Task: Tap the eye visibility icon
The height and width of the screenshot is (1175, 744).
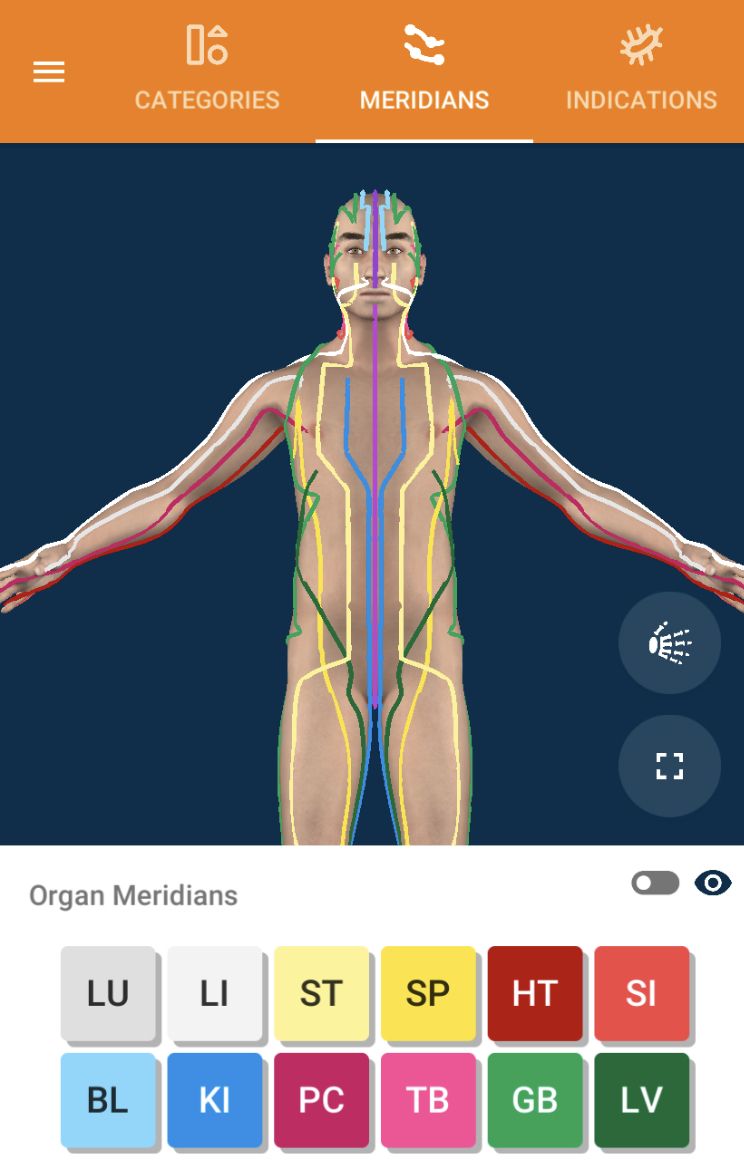Action: coord(713,883)
